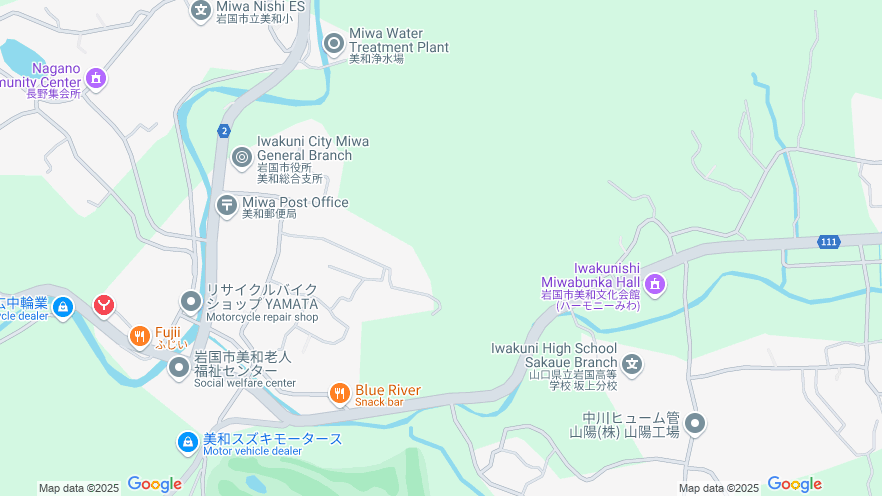Select the social welfare center marker
Image resolution: width=882 pixels, height=496 pixels.
(179, 367)
